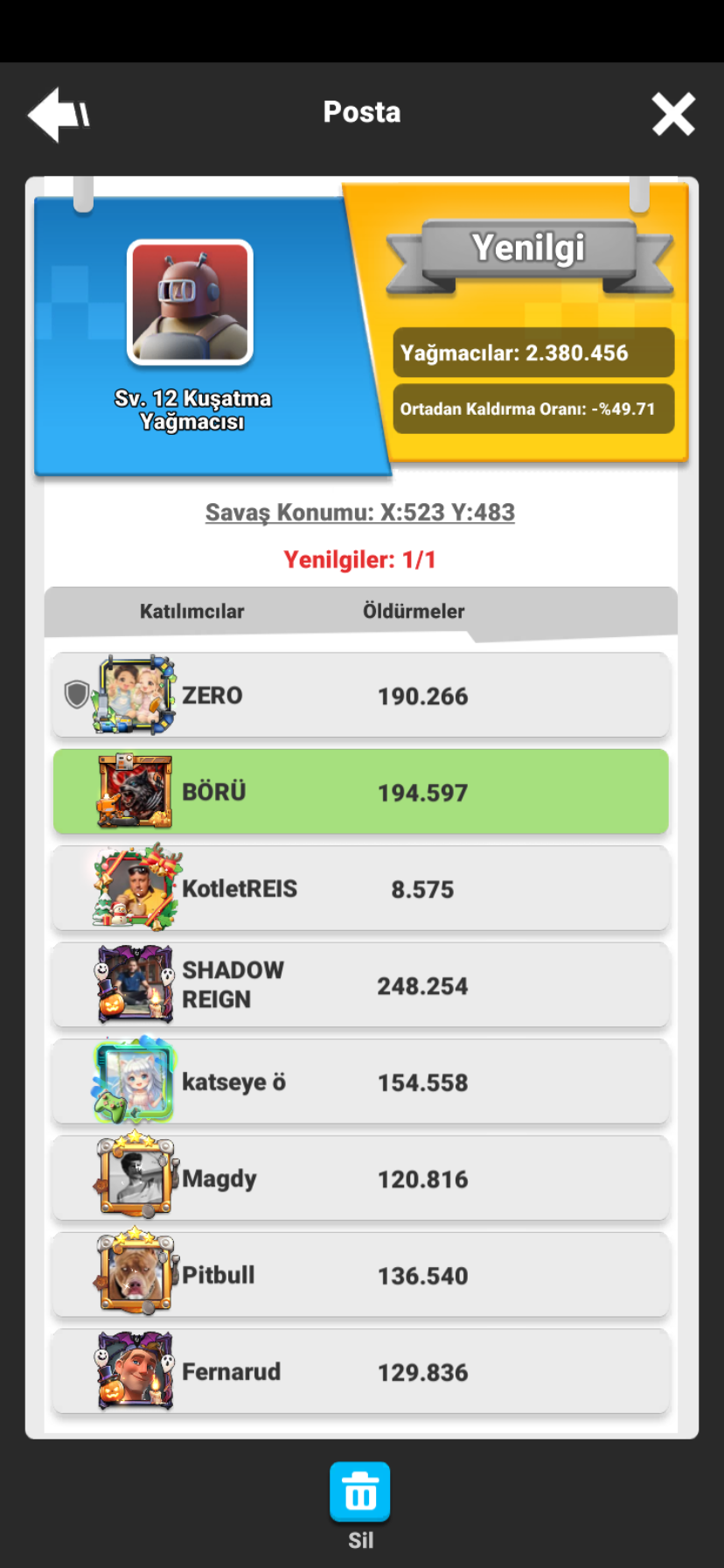The width and height of the screenshot is (724, 1568).
Task: Tap the katseye ö participant row
Action: pyautogui.click(x=361, y=1082)
